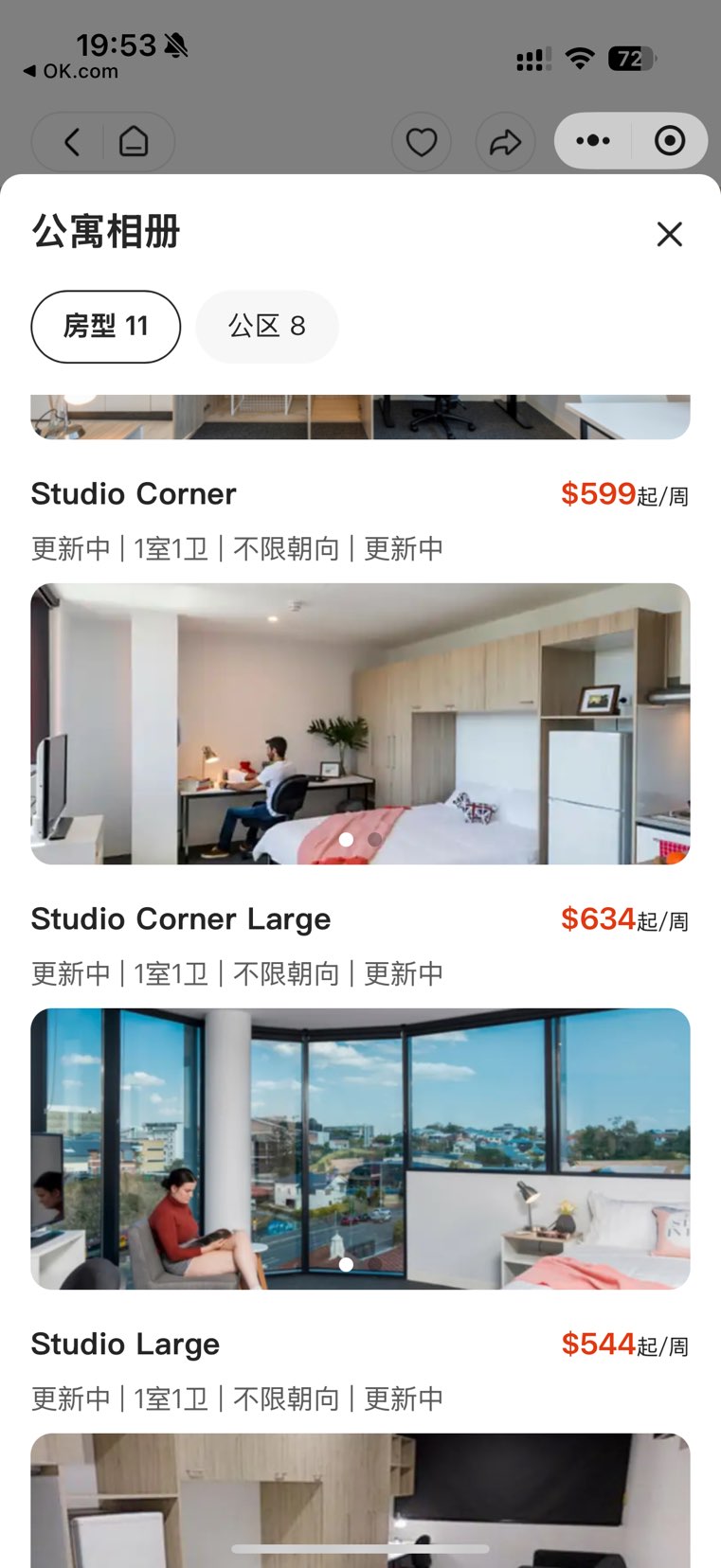Switch to the 公区 8 tab

pos(266,327)
